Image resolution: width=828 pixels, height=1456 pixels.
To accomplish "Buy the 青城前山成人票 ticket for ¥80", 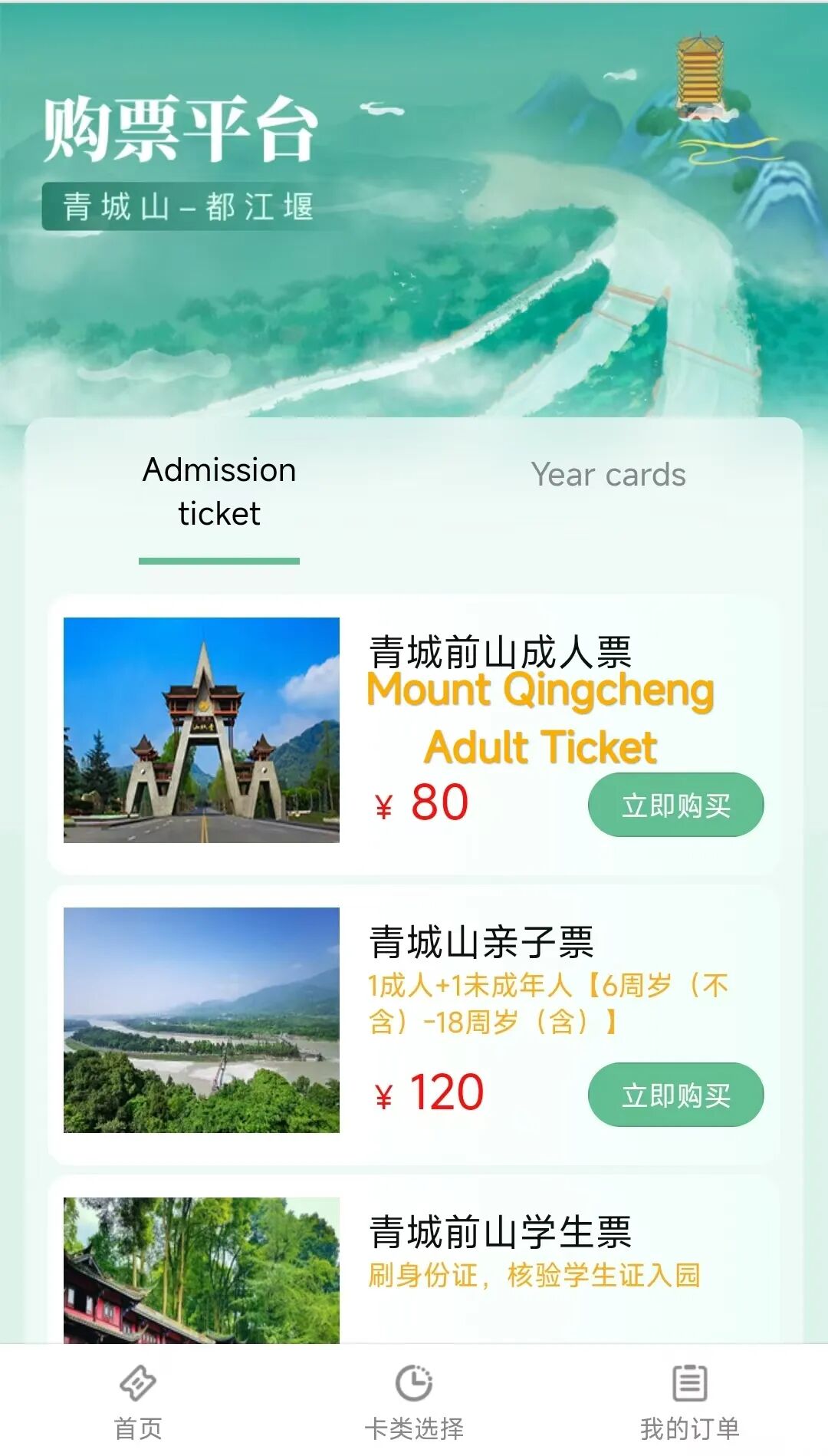I will pyautogui.click(x=675, y=805).
